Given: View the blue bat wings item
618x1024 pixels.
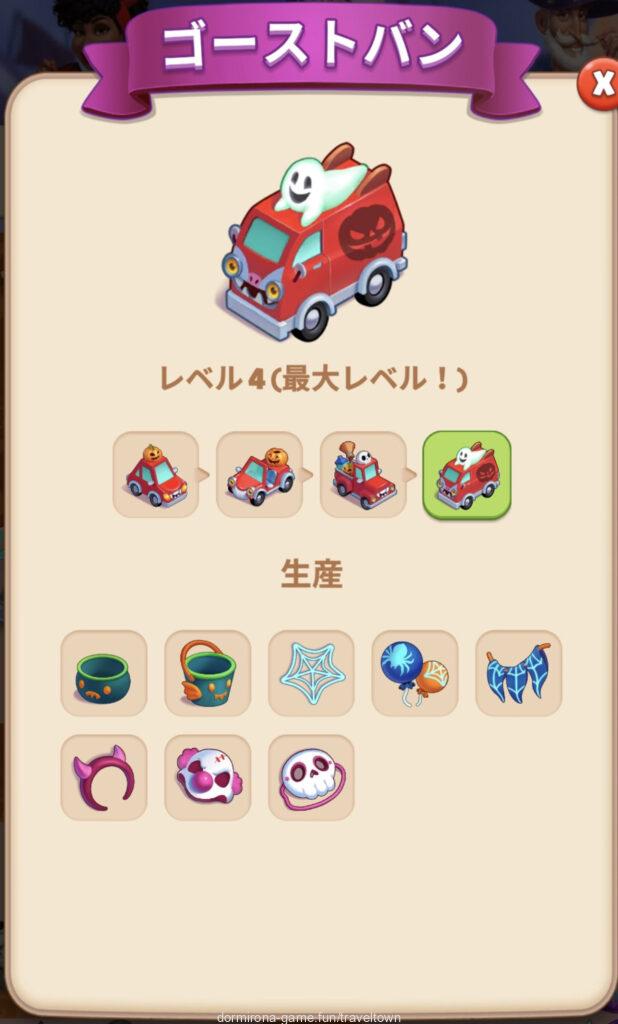Looking at the screenshot, I should [518, 673].
